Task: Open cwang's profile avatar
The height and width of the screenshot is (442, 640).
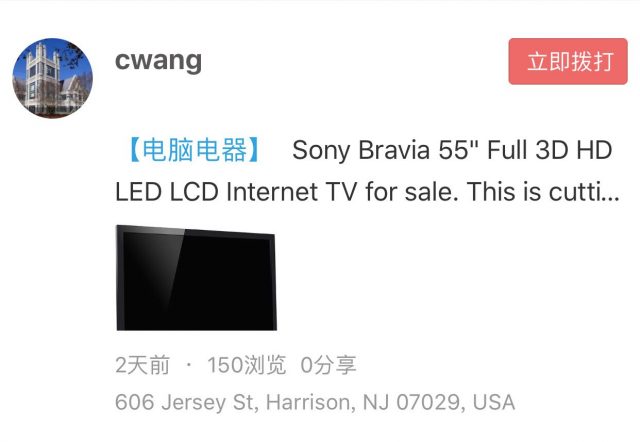Action: coord(53,79)
